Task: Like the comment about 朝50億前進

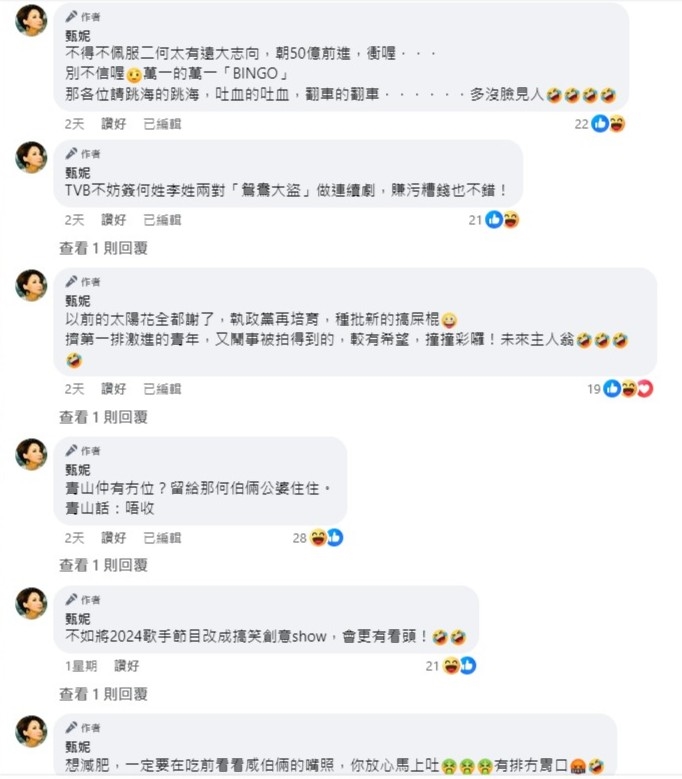Action: [x=113, y=124]
